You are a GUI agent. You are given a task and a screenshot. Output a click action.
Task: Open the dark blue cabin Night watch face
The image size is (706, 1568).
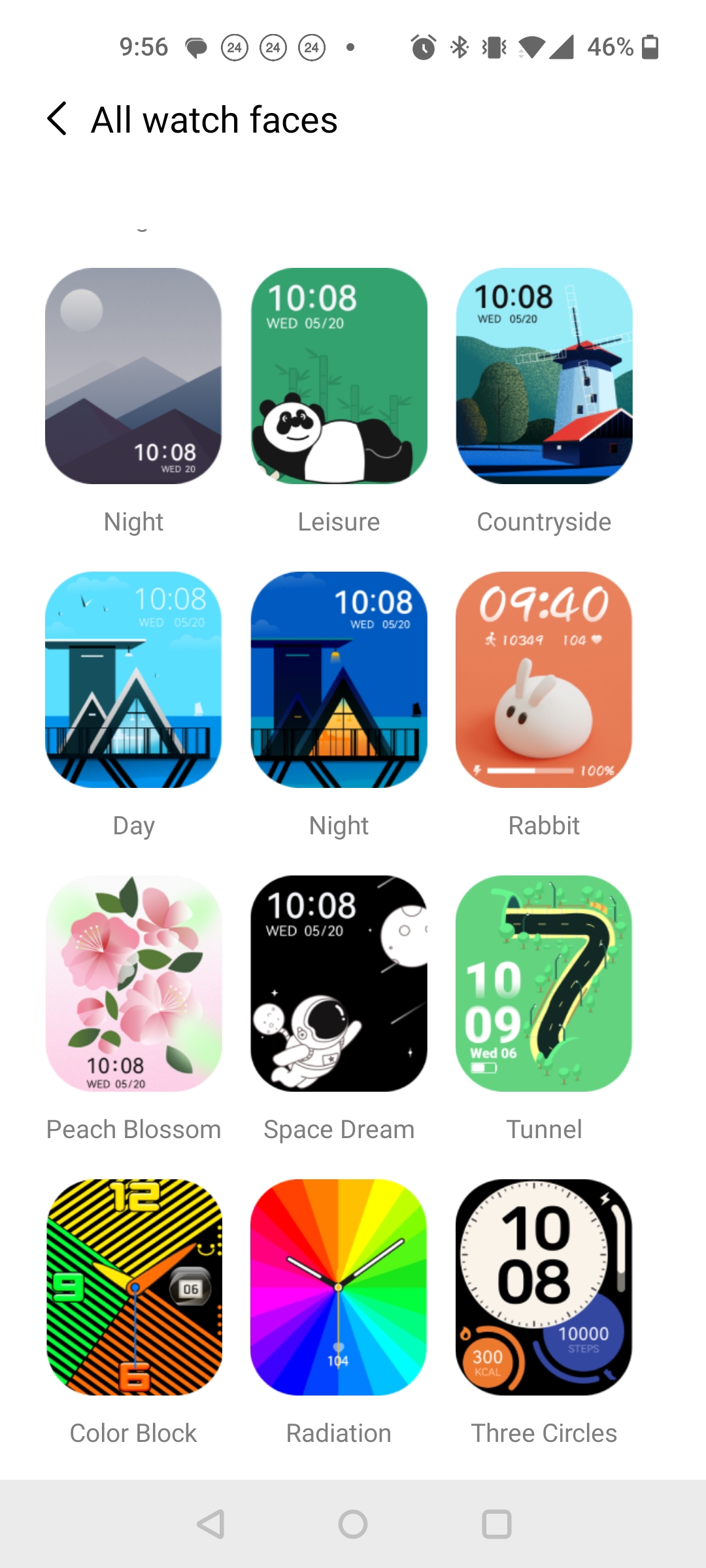click(x=339, y=679)
